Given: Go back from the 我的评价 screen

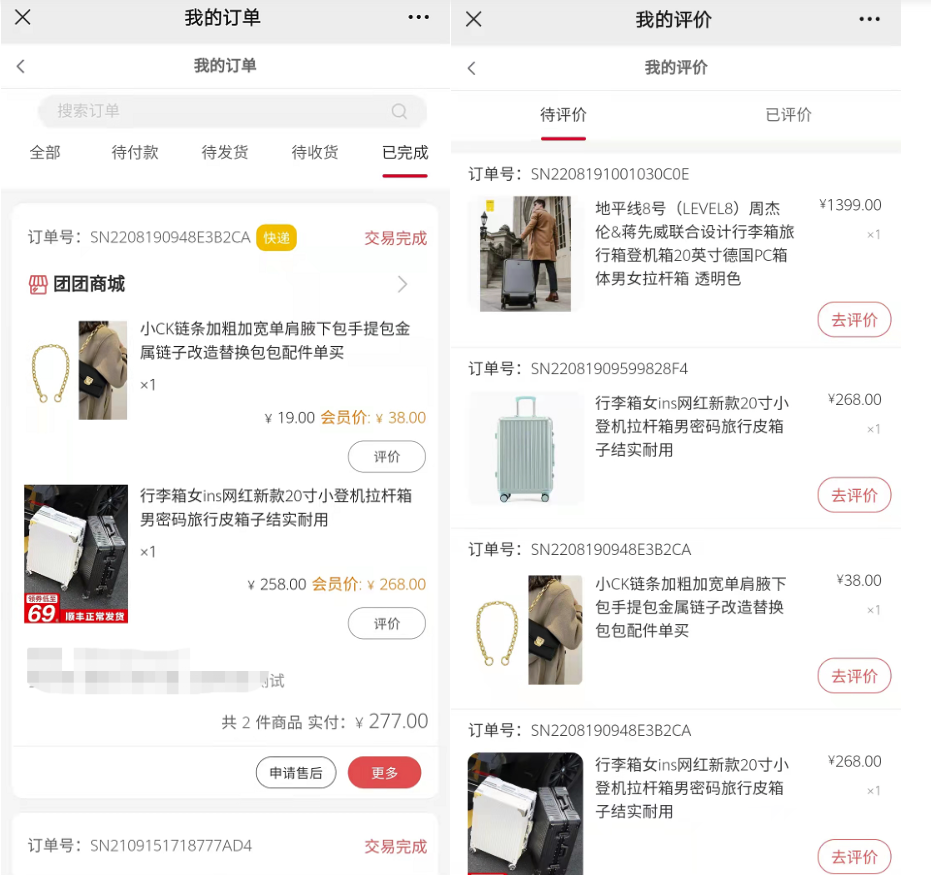Looking at the screenshot, I should (472, 68).
